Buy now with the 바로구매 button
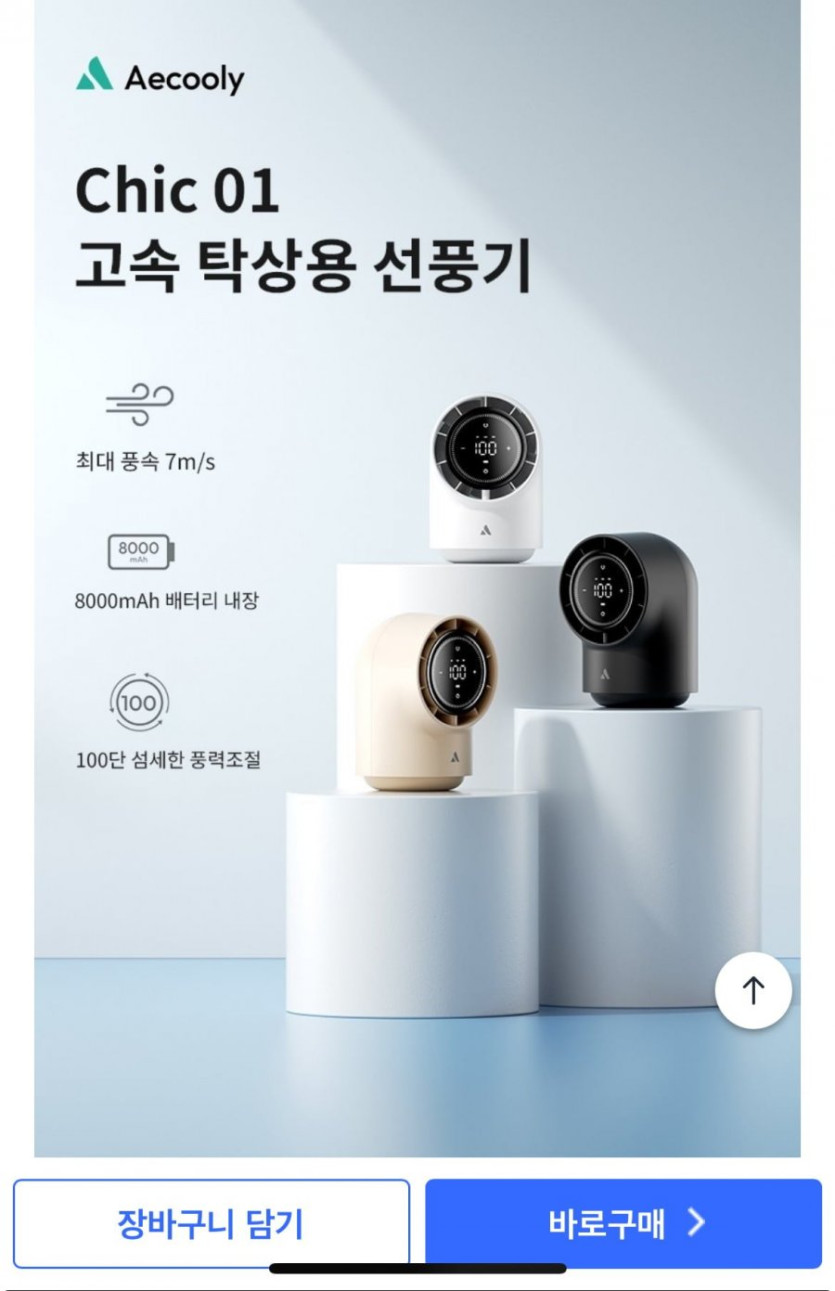The height and width of the screenshot is (1291, 835). [x=623, y=1223]
